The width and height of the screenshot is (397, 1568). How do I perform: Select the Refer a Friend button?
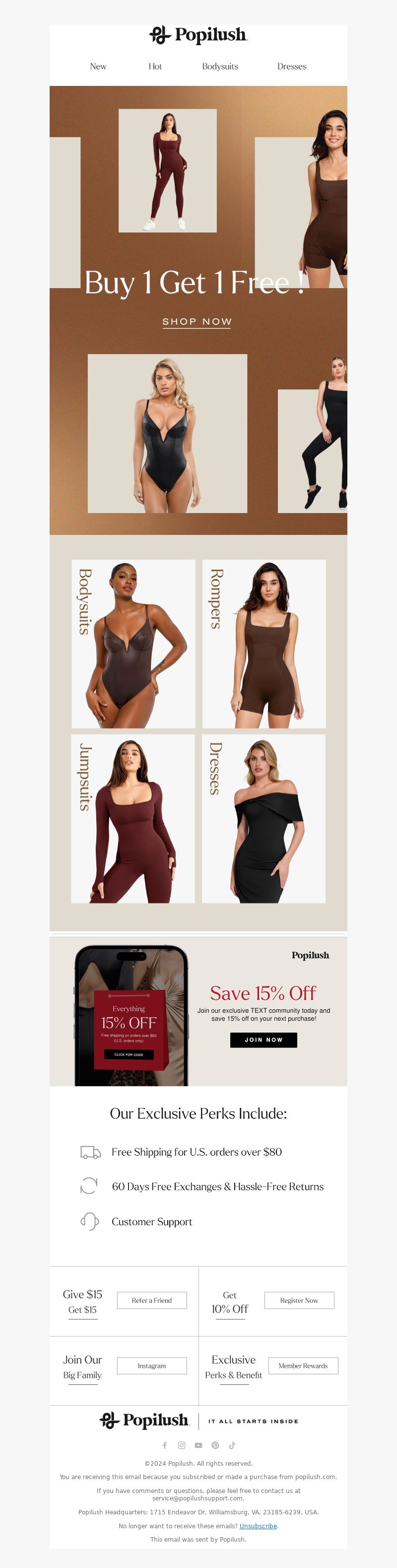click(x=151, y=1300)
